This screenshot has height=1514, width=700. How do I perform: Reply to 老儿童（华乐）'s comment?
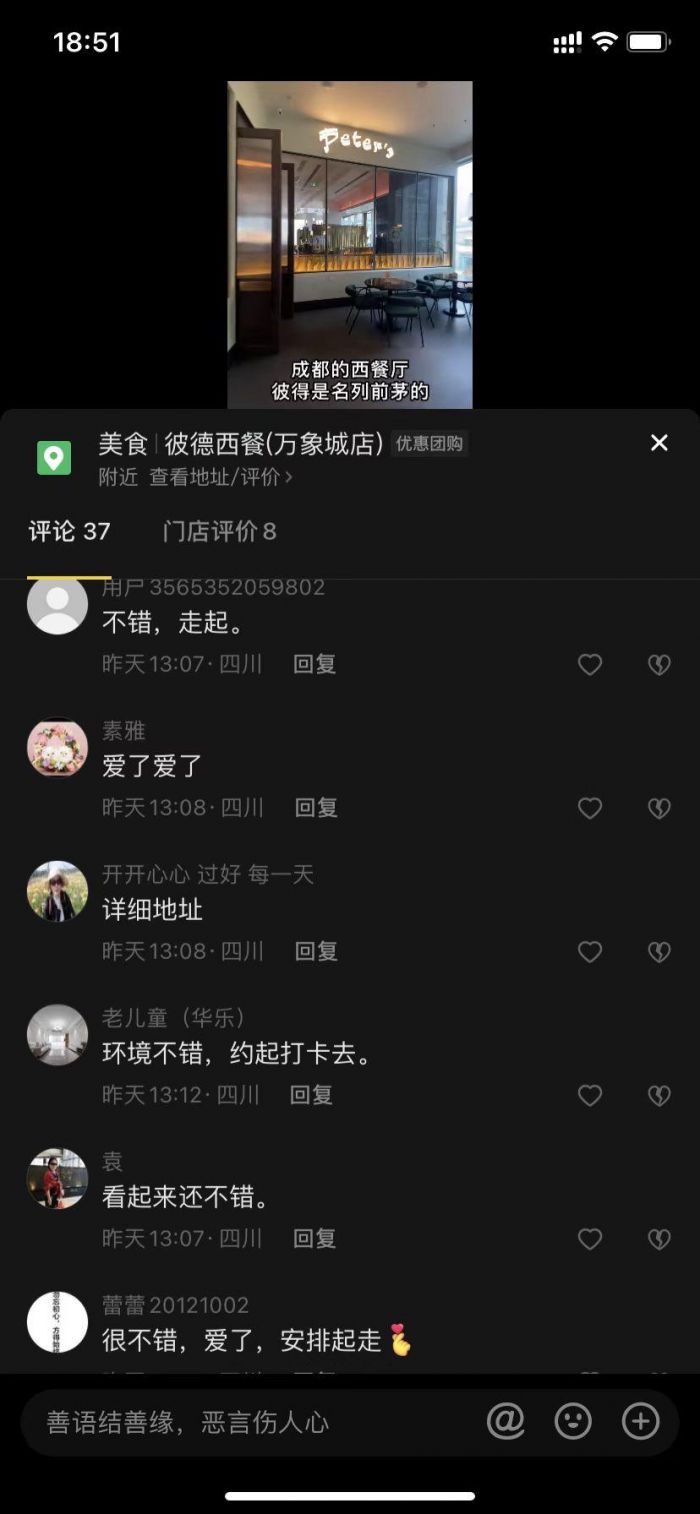(x=311, y=1095)
